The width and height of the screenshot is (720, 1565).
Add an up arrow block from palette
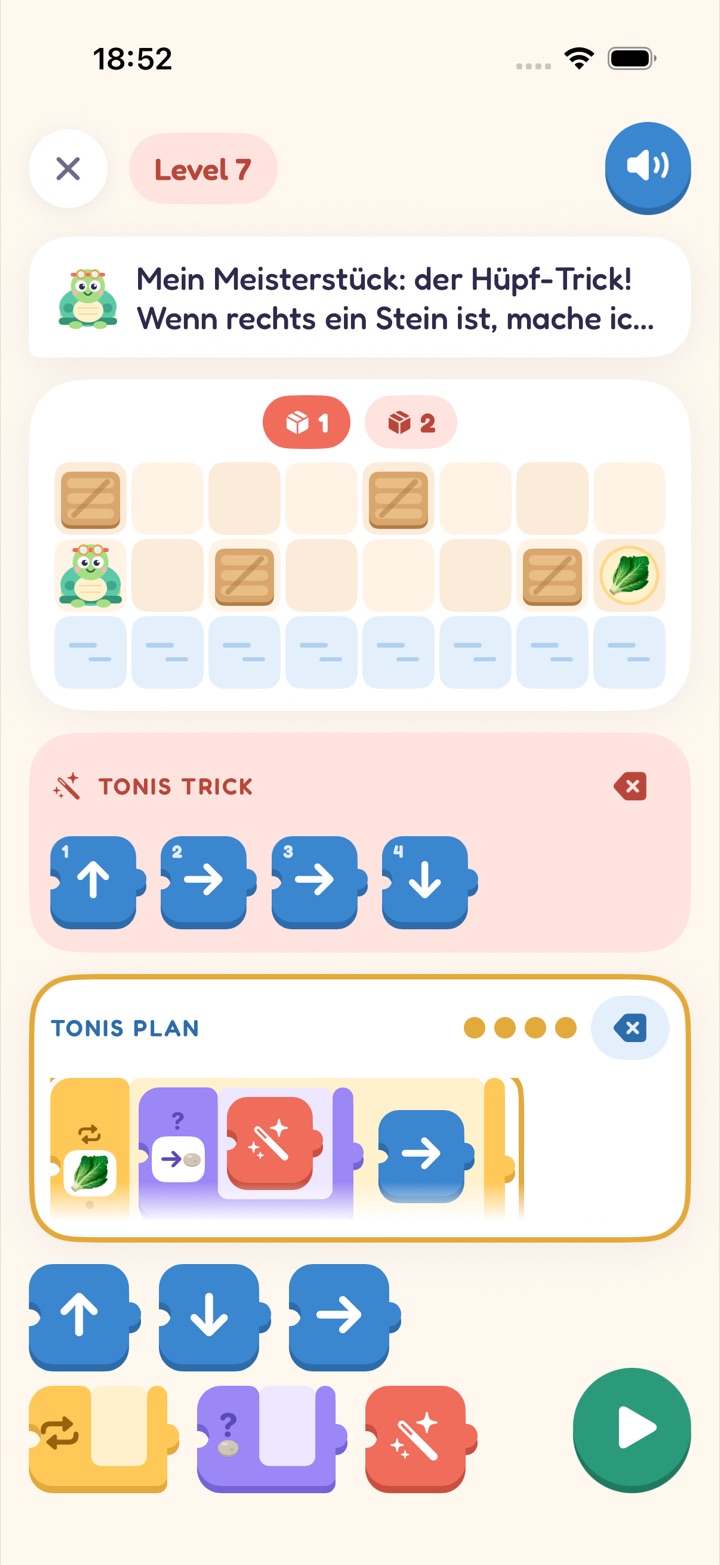(81, 1317)
